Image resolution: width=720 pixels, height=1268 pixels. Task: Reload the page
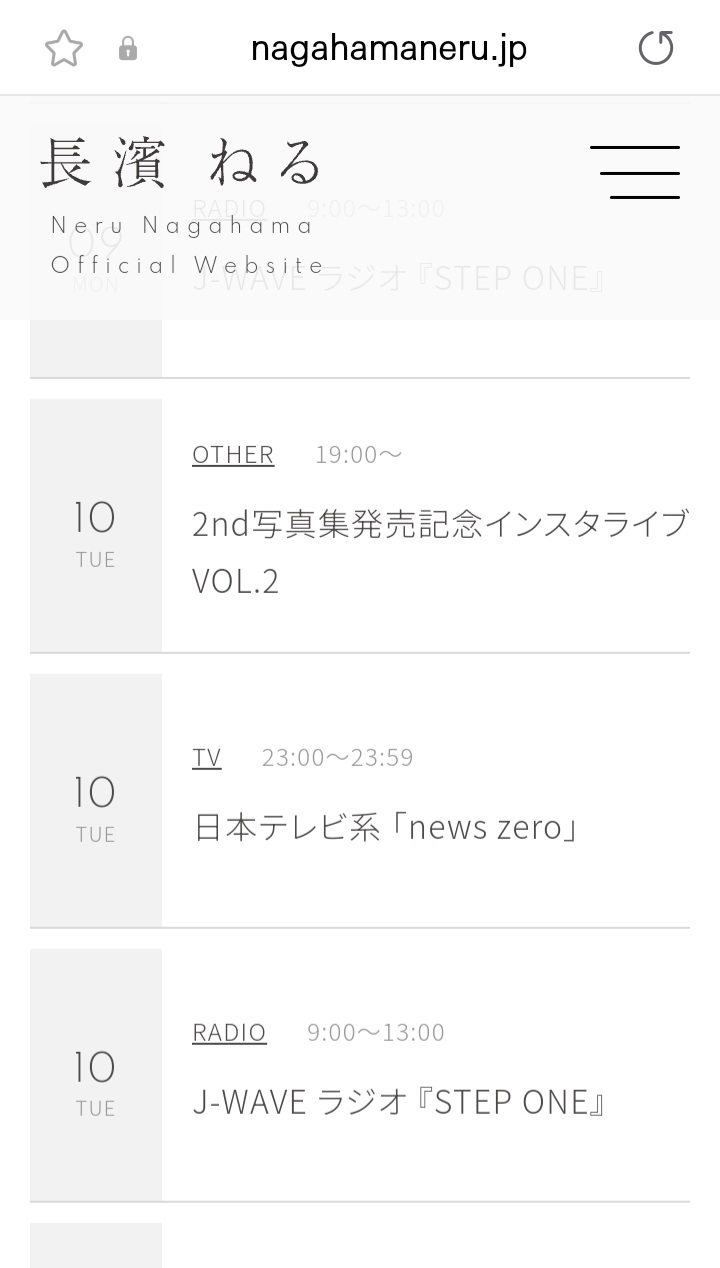point(656,48)
